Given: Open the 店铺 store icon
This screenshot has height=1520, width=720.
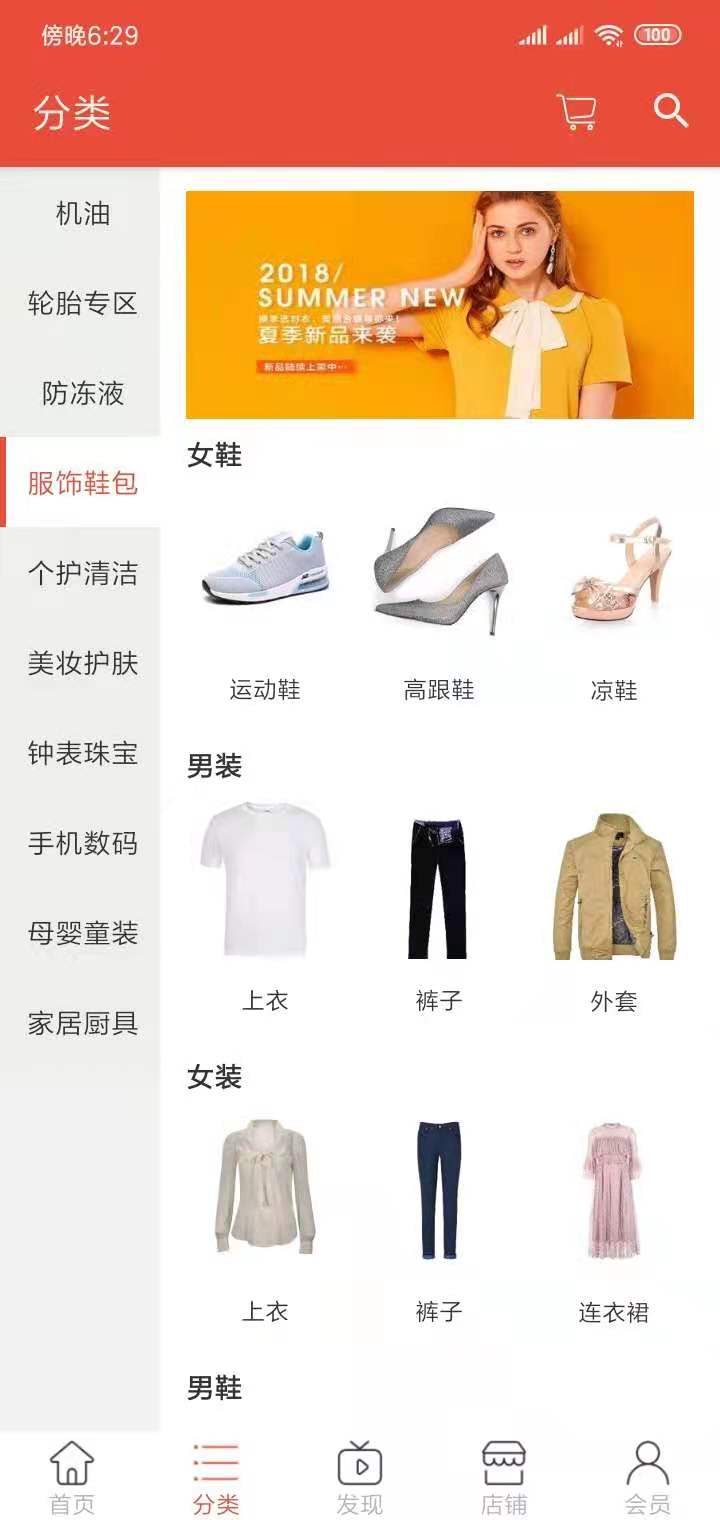Looking at the screenshot, I should coord(503,1467).
